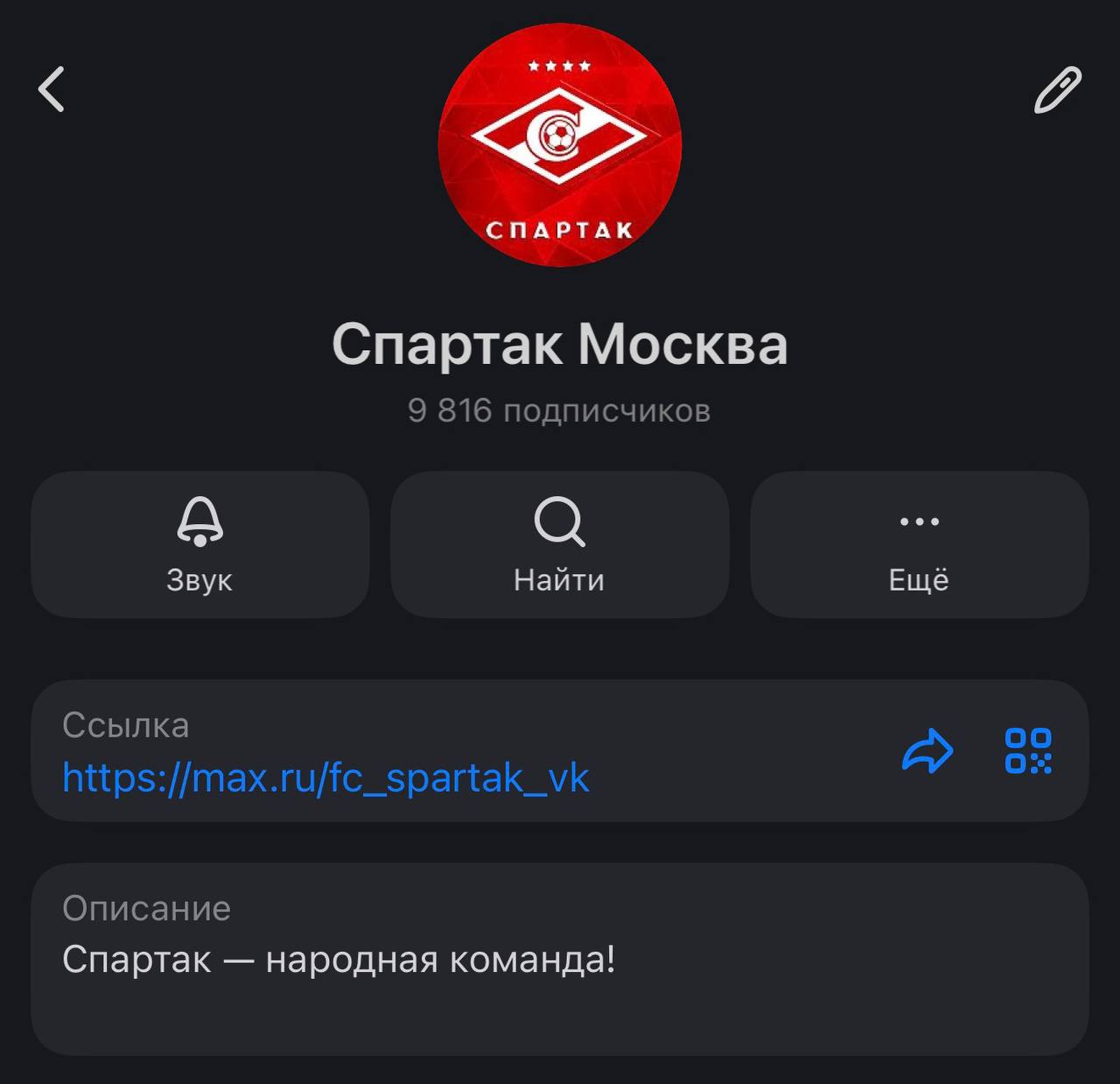Open the edit pencil icon
Viewport: 1120px width, 1084px height.
(x=1058, y=89)
